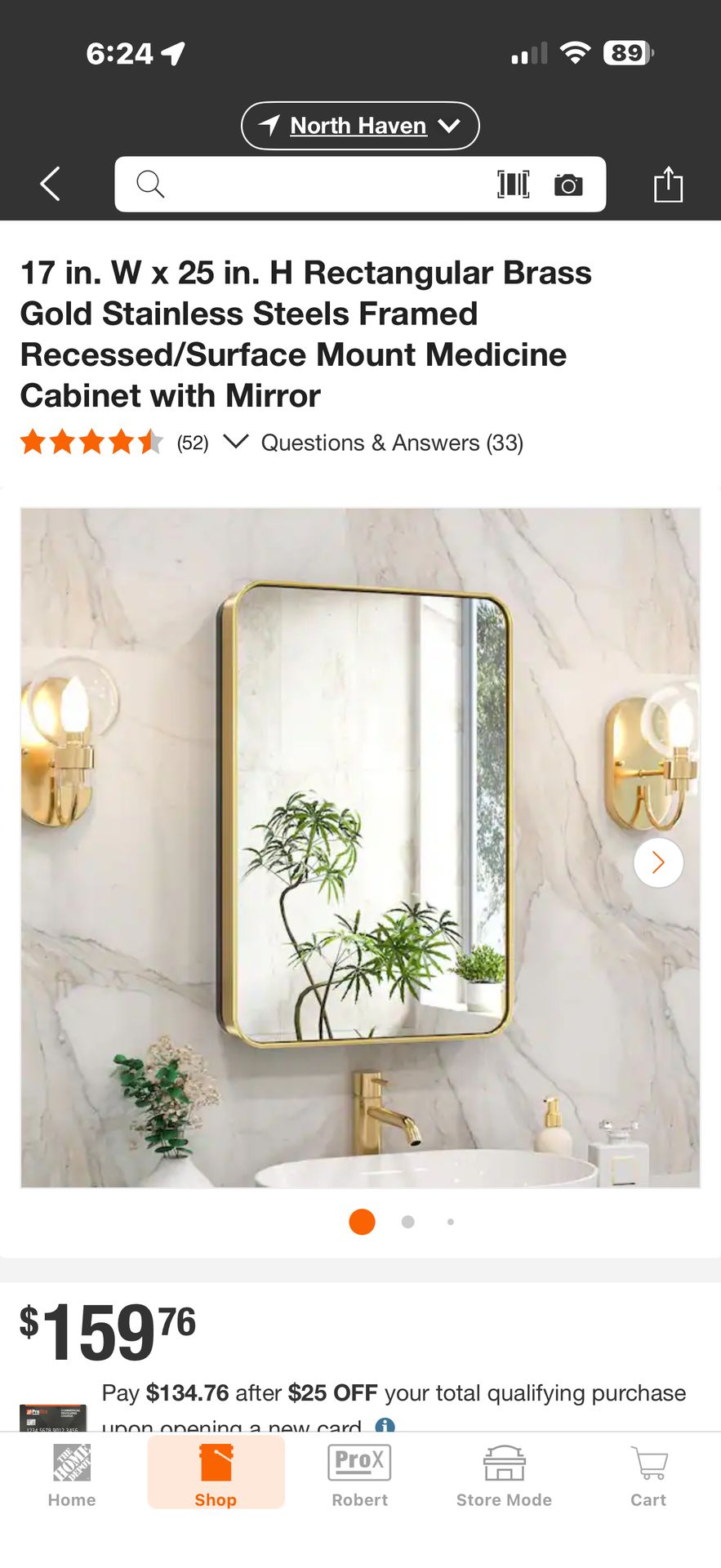Go back using the back arrow
The height and width of the screenshot is (1568, 721).
click(51, 184)
